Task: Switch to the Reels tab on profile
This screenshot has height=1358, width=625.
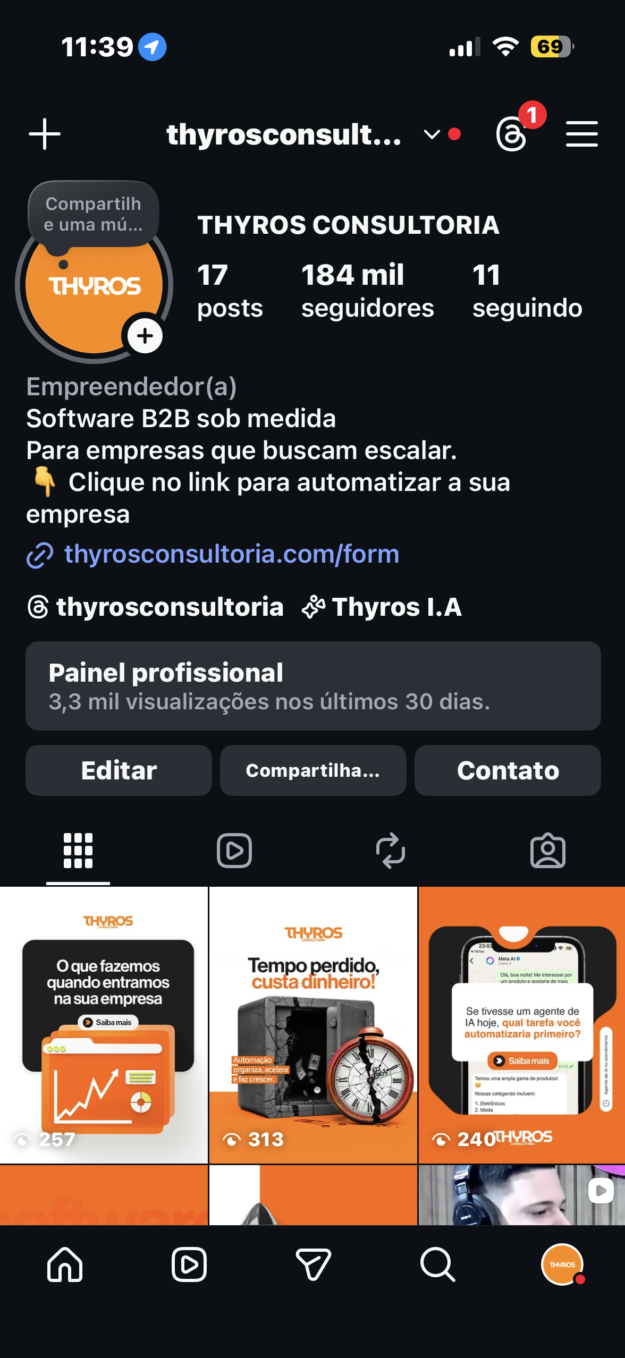Action: (x=234, y=851)
